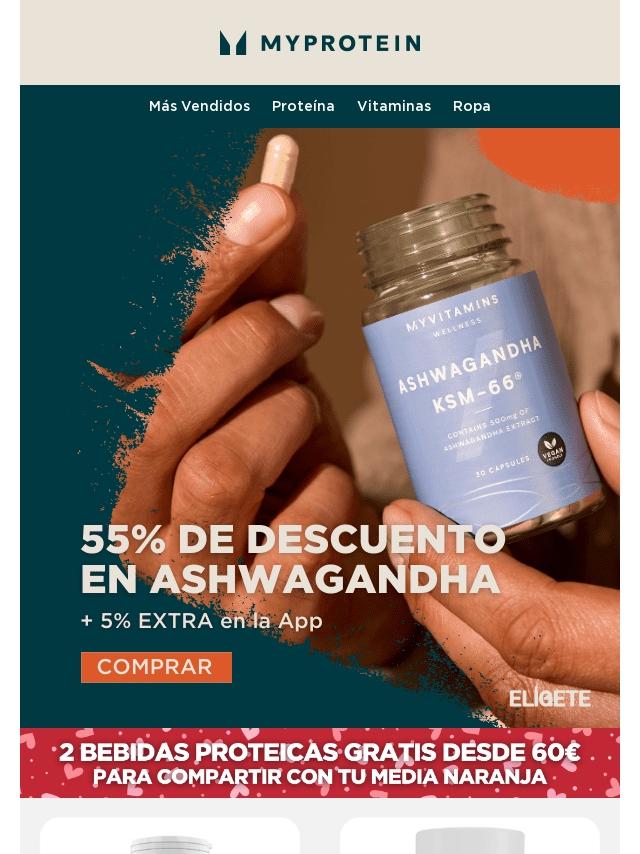Image resolution: width=640 pixels, height=854 pixels.
Task: Open the 2 bebidas proteicas gratis banner
Action: click(320, 763)
